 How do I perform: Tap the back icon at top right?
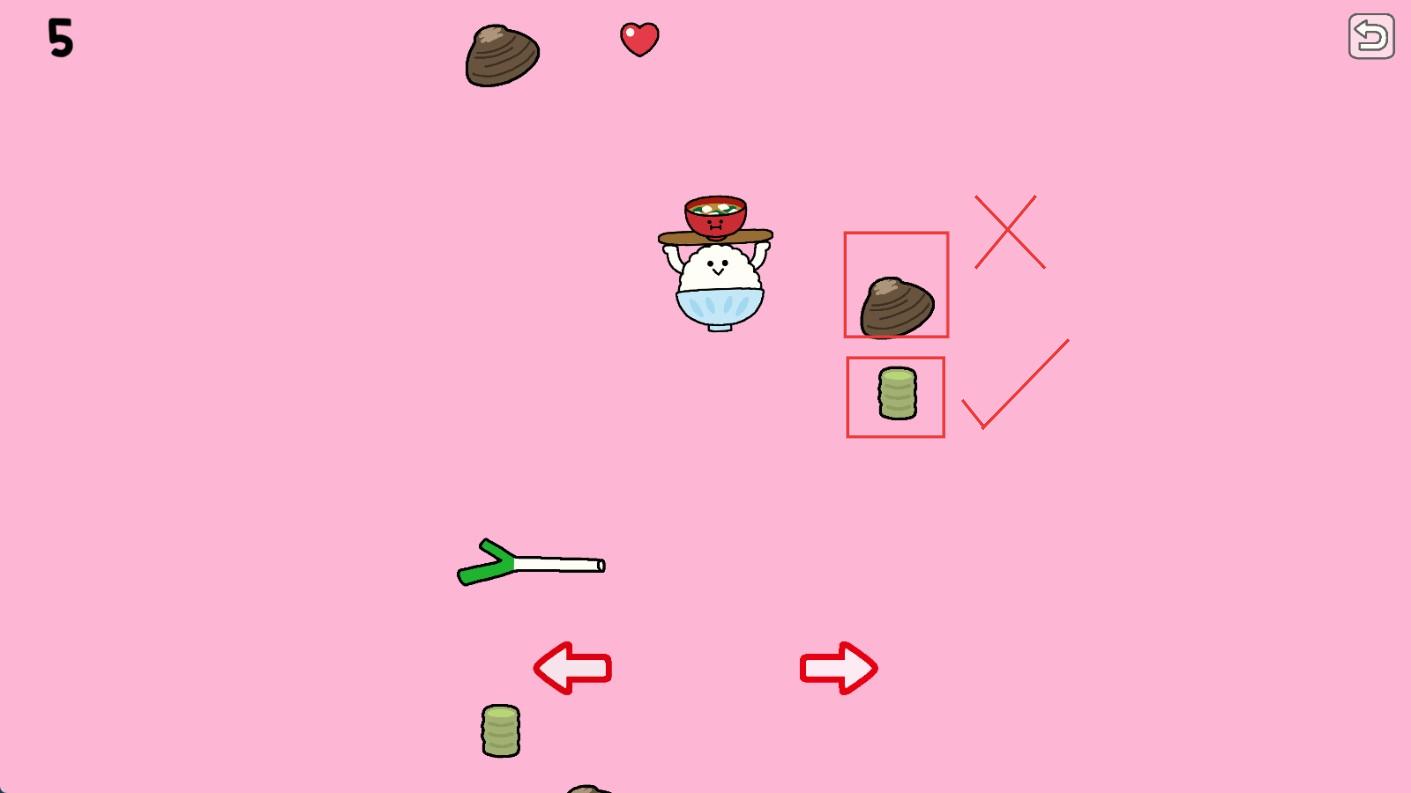[x=1370, y=37]
